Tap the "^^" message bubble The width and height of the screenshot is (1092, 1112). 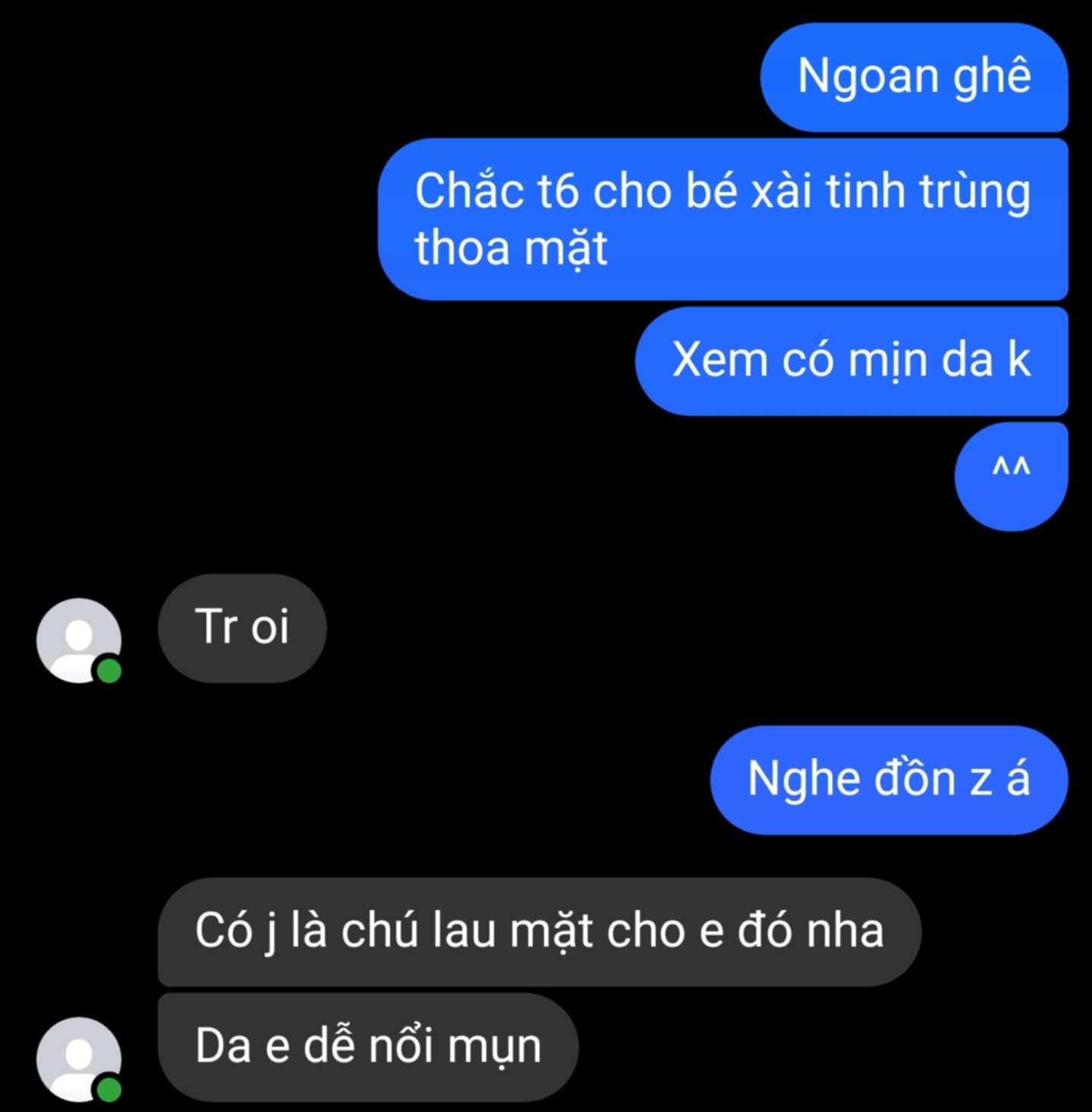(x=1011, y=476)
